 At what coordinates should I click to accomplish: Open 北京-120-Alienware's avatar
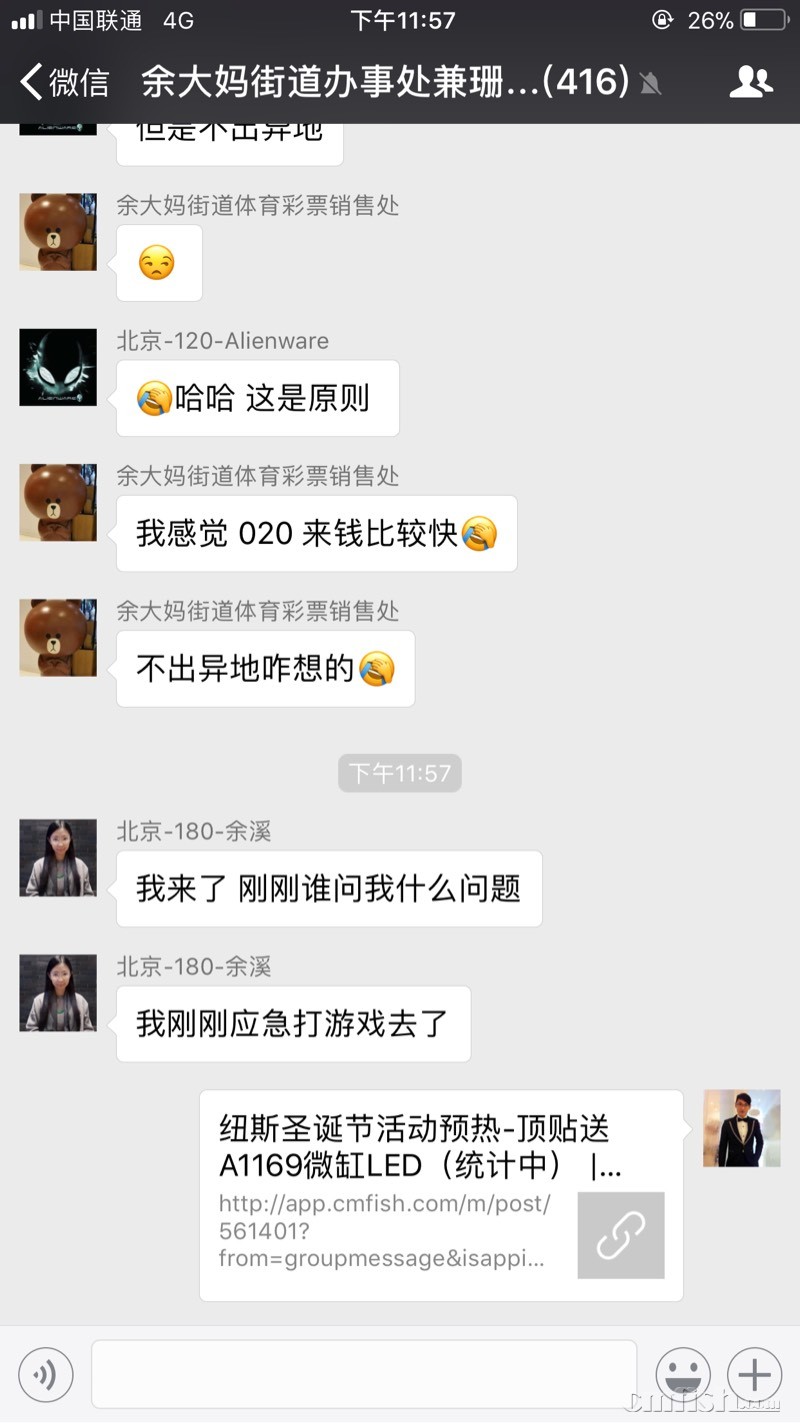(x=57, y=367)
